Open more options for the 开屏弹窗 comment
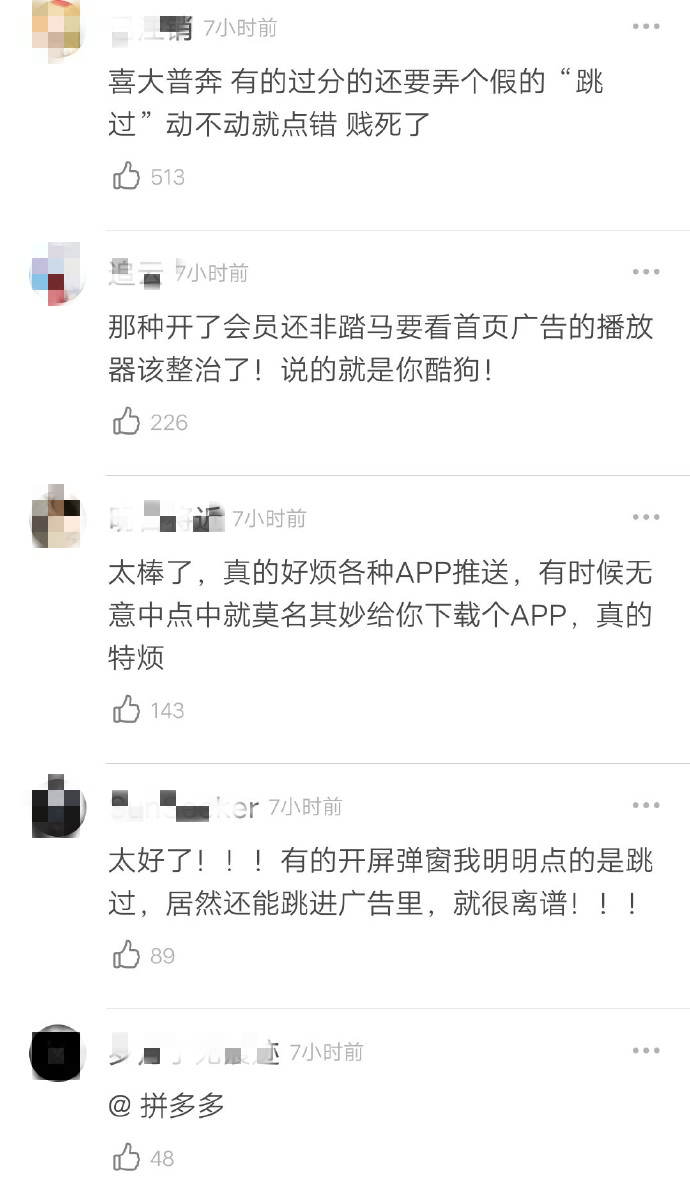This screenshot has width=690, height=1193. pos(646,805)
